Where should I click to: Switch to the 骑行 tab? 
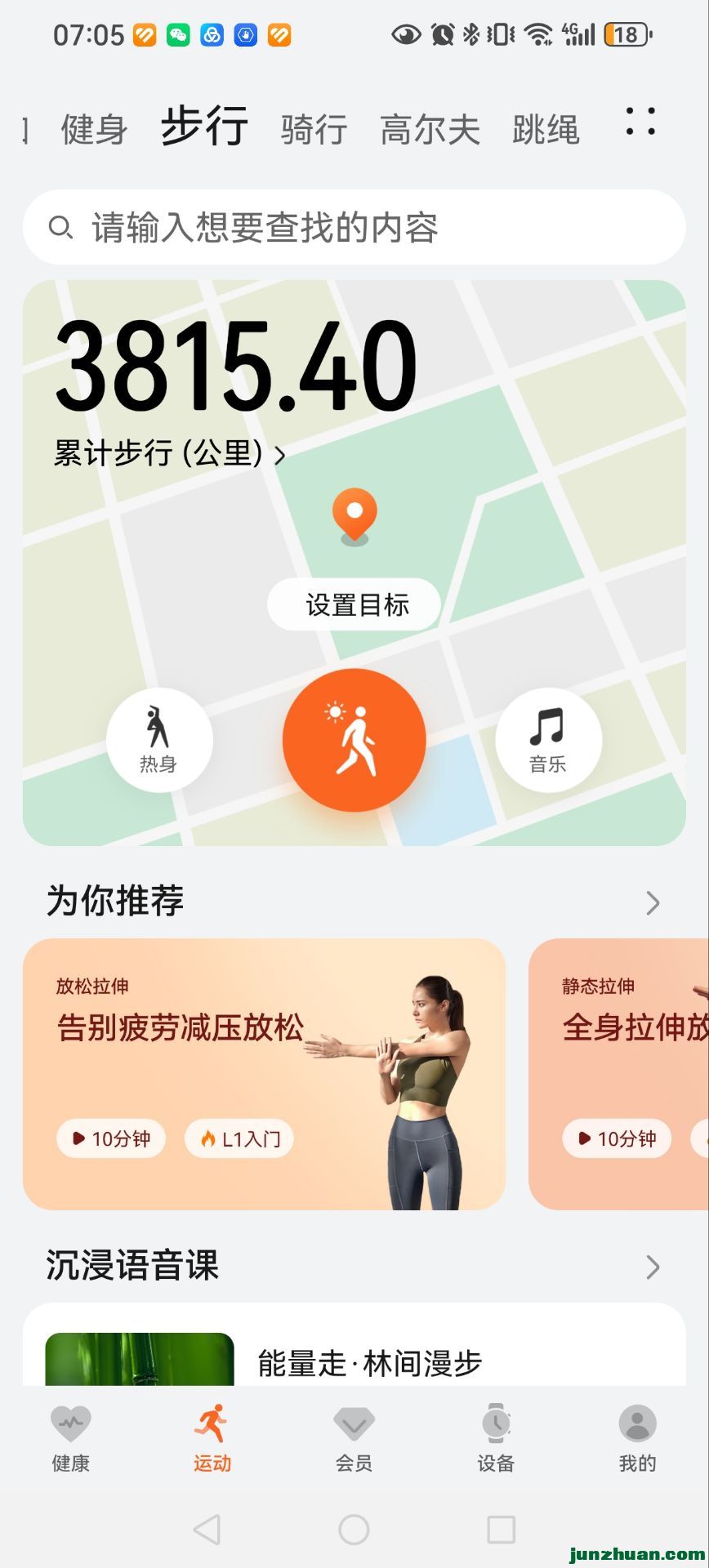click(x=314, y=129)
